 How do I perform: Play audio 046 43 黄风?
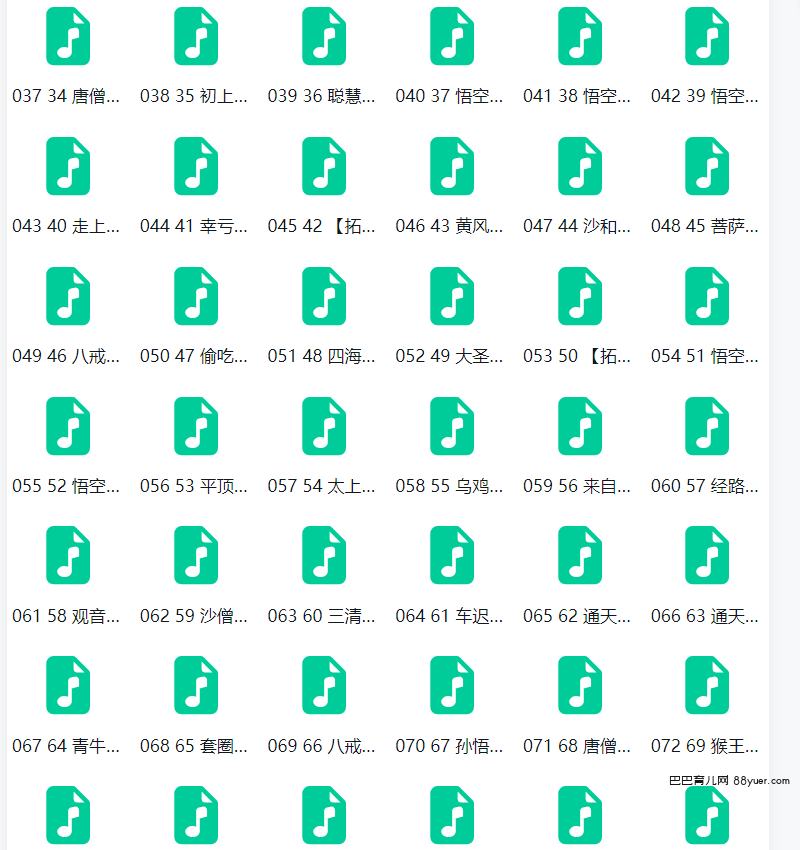tap(452, 167)
